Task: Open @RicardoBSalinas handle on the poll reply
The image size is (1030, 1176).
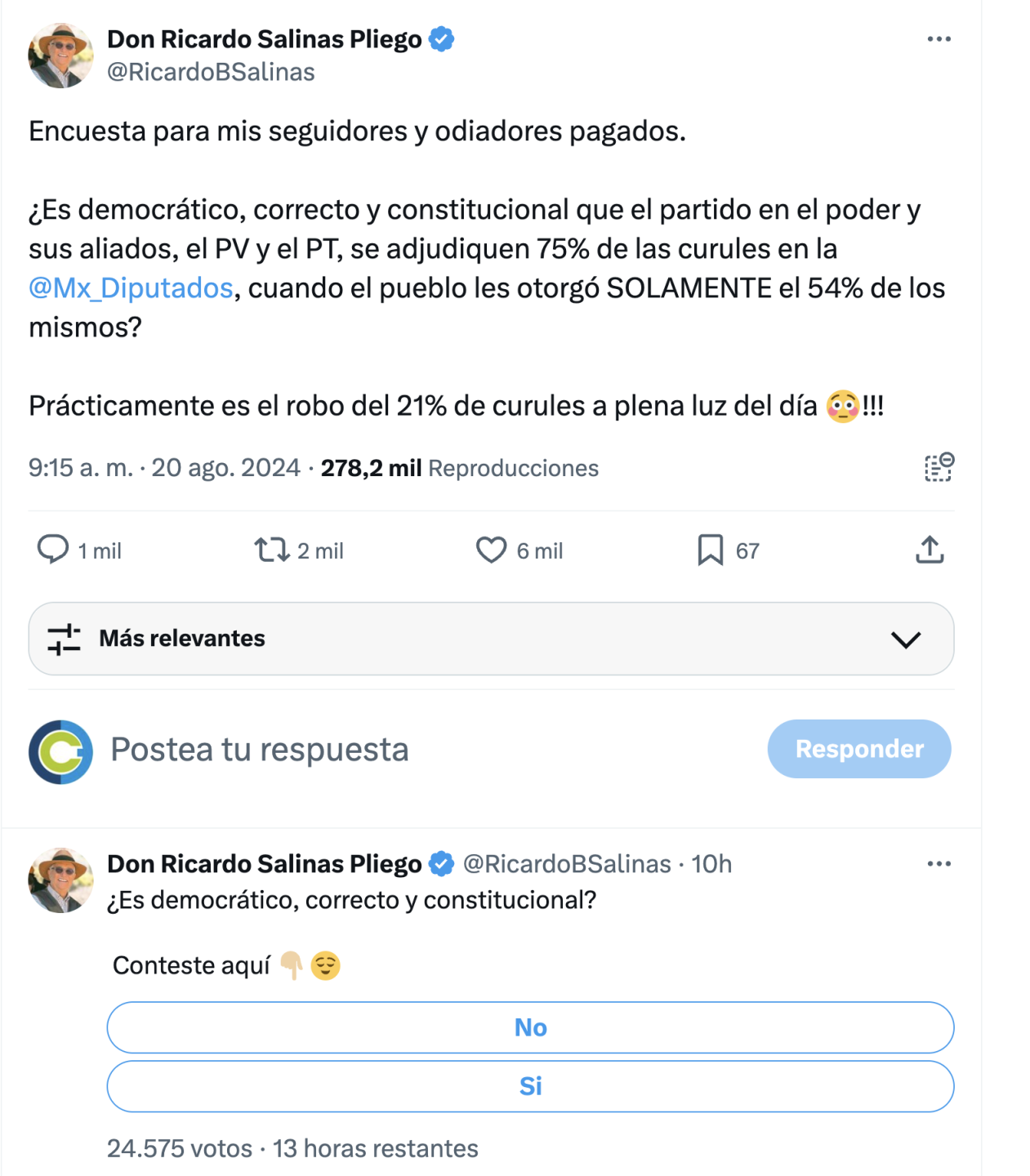Action: (x=567, y=864)
